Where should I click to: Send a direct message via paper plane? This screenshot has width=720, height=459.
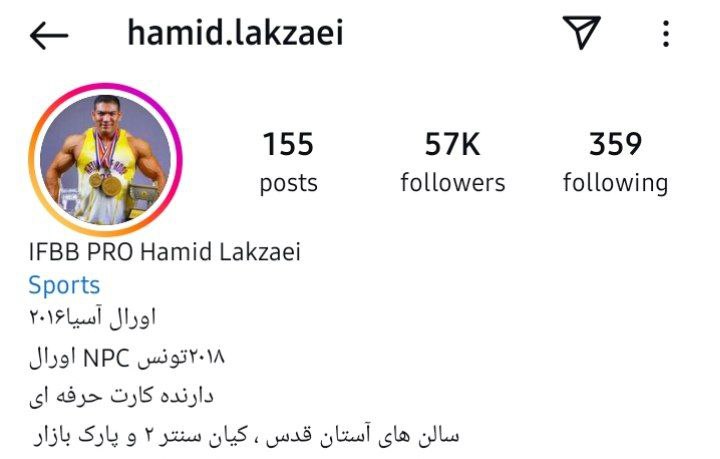(581, 34)
